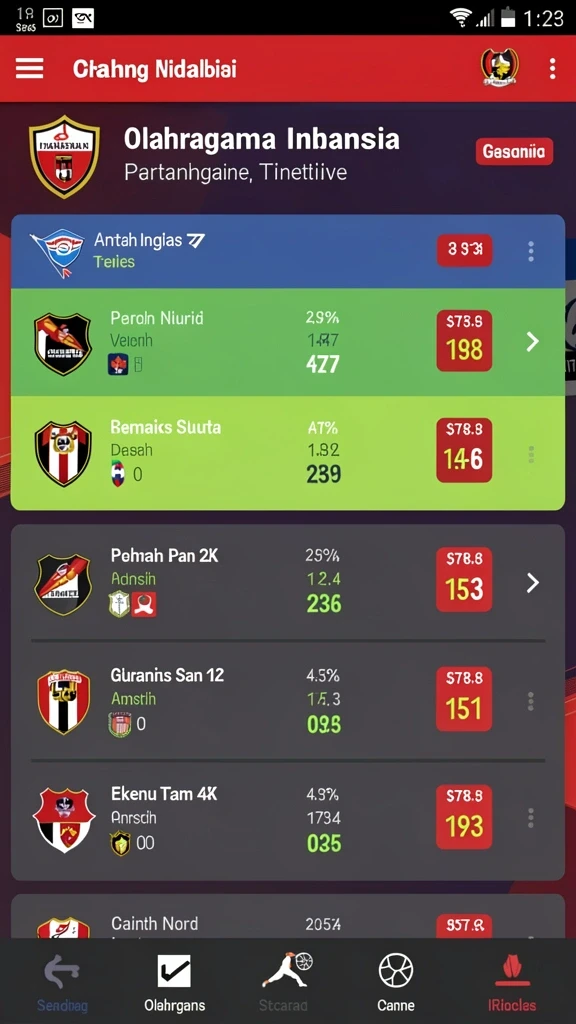Screen dimensions: 576x1024
Task: Show more options for Guranis San 12
Action: click(531, 702)
